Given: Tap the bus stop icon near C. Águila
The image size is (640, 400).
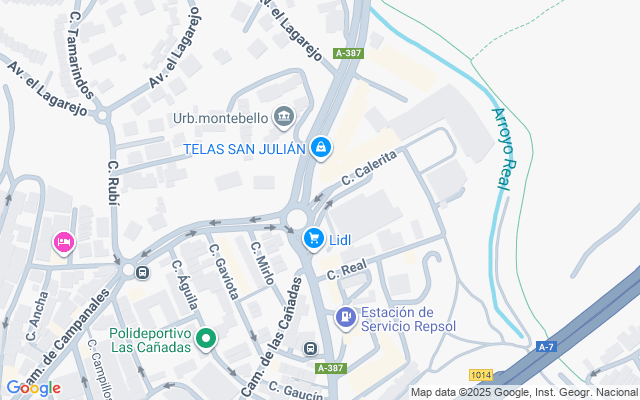Looking at the screenshot, I should point(142,272).
